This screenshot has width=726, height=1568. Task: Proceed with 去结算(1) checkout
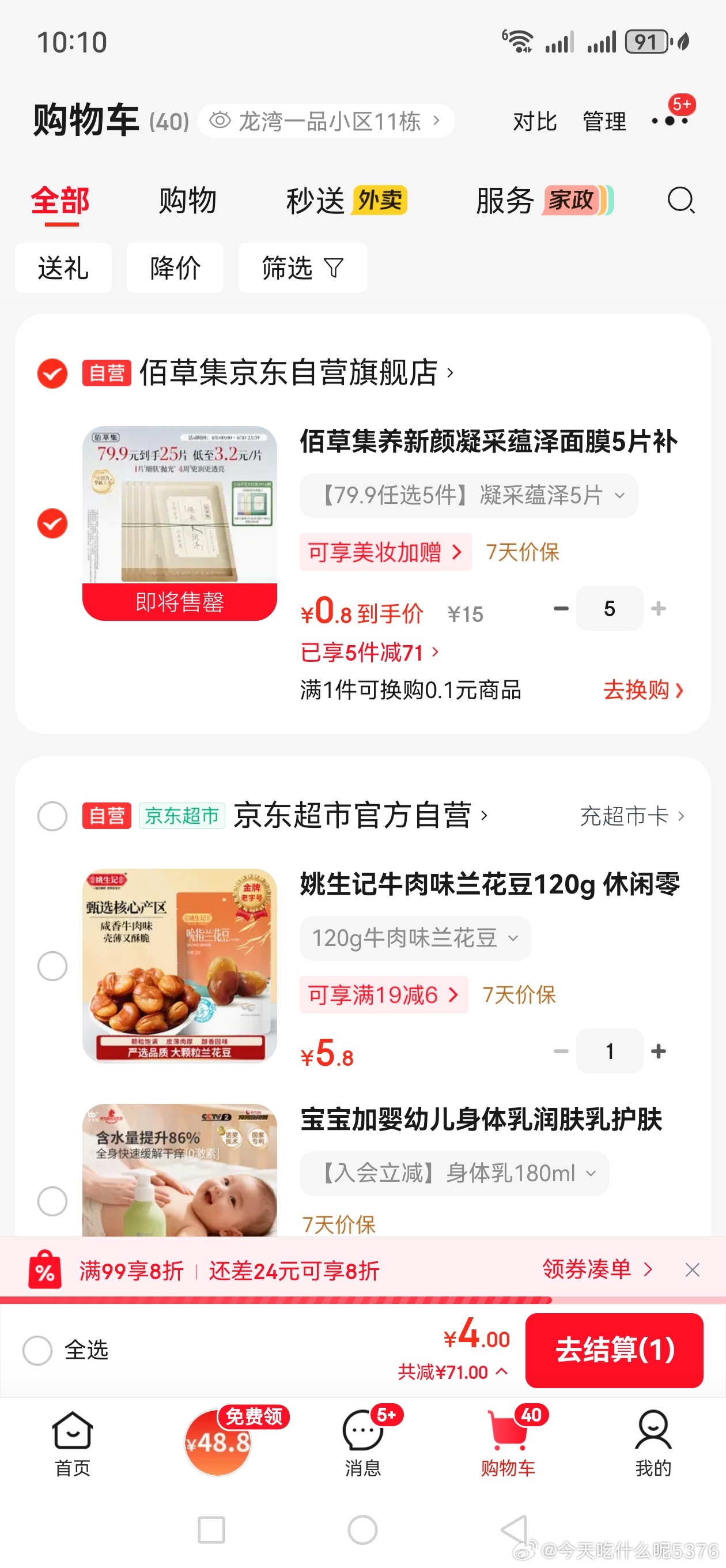click(x=614, y=1350)
